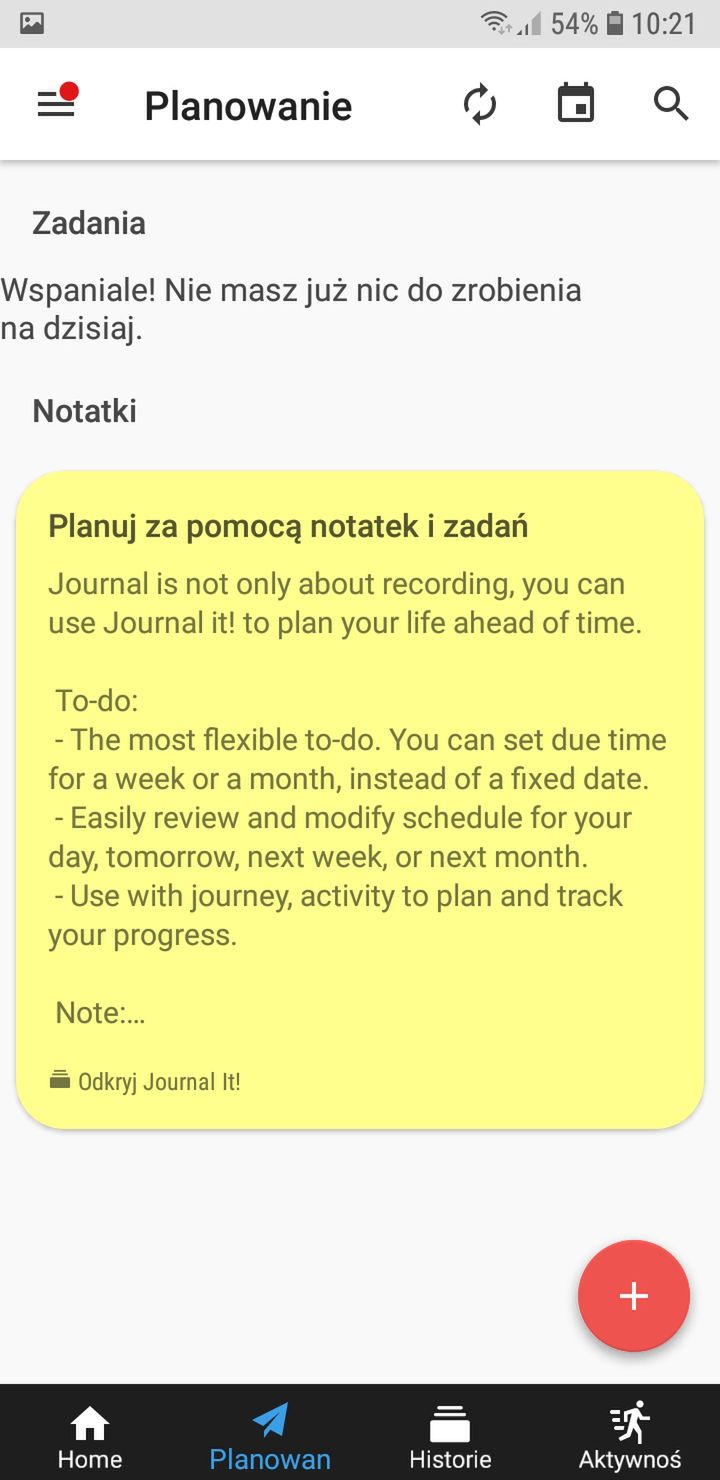Go to the Historie tab
The image size is (720, 1480).
(x=450, y=1436)
